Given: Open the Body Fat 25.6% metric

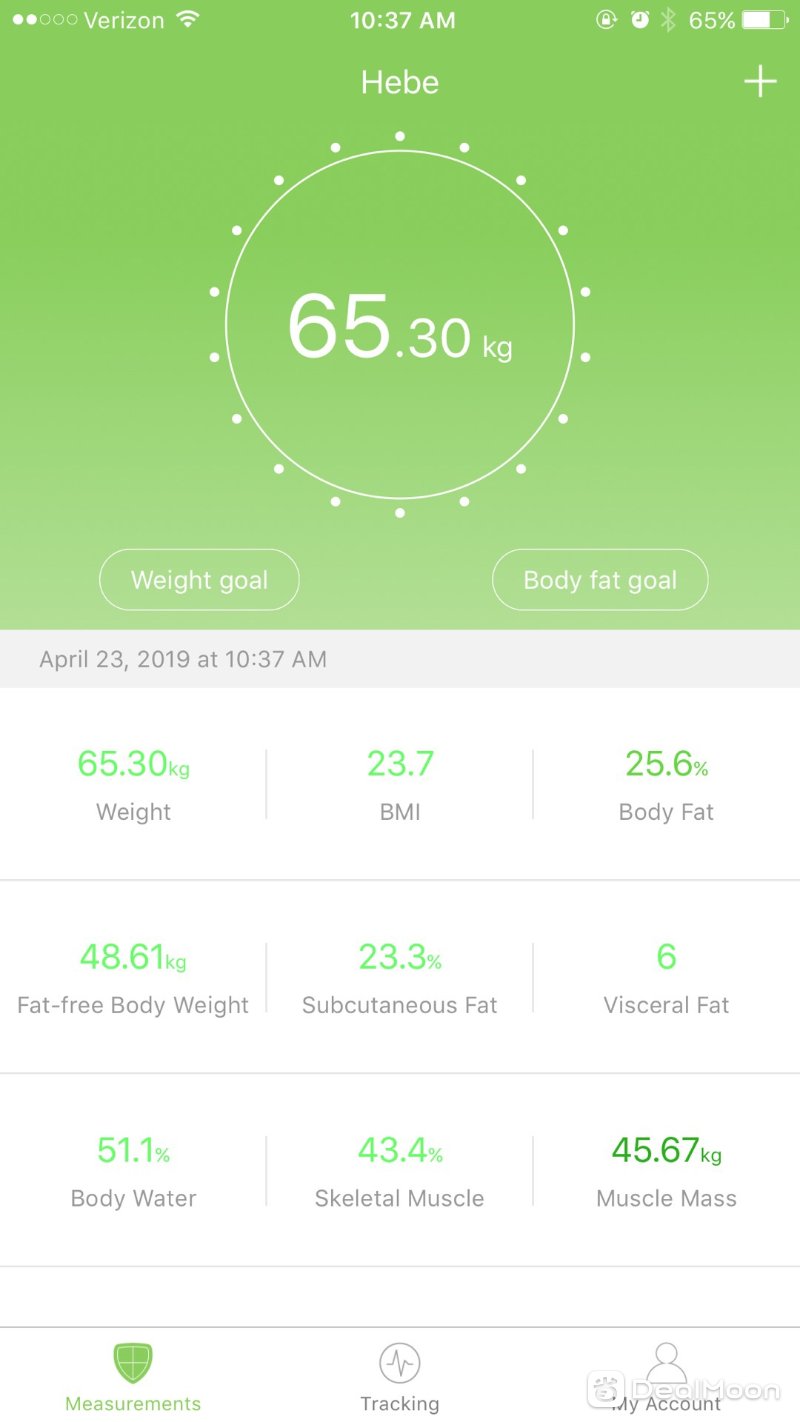Looking at the screenshot, I should pyautogui.click(x=666, y=784).
